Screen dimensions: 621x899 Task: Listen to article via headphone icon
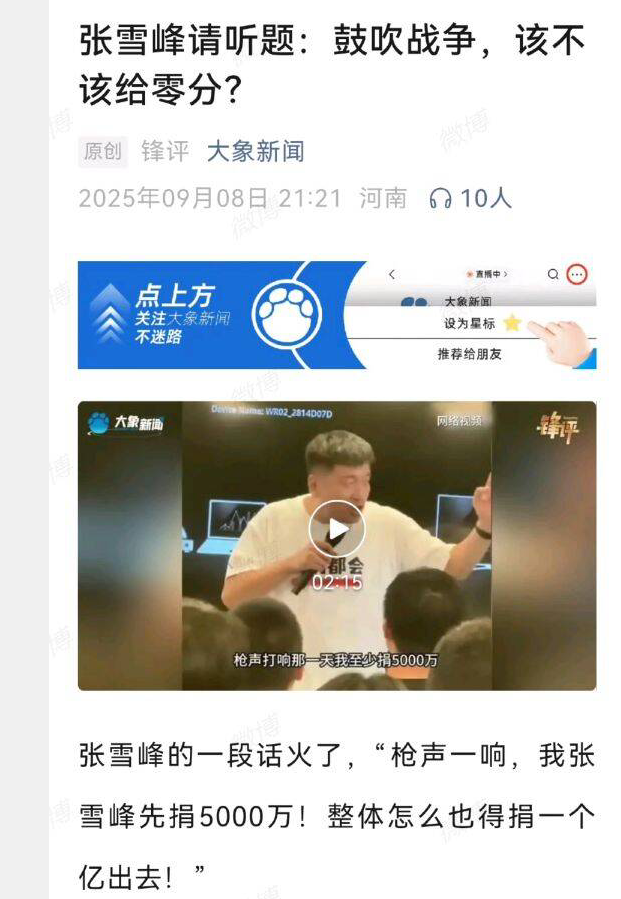pyautogui.click(x=440, y=198)
